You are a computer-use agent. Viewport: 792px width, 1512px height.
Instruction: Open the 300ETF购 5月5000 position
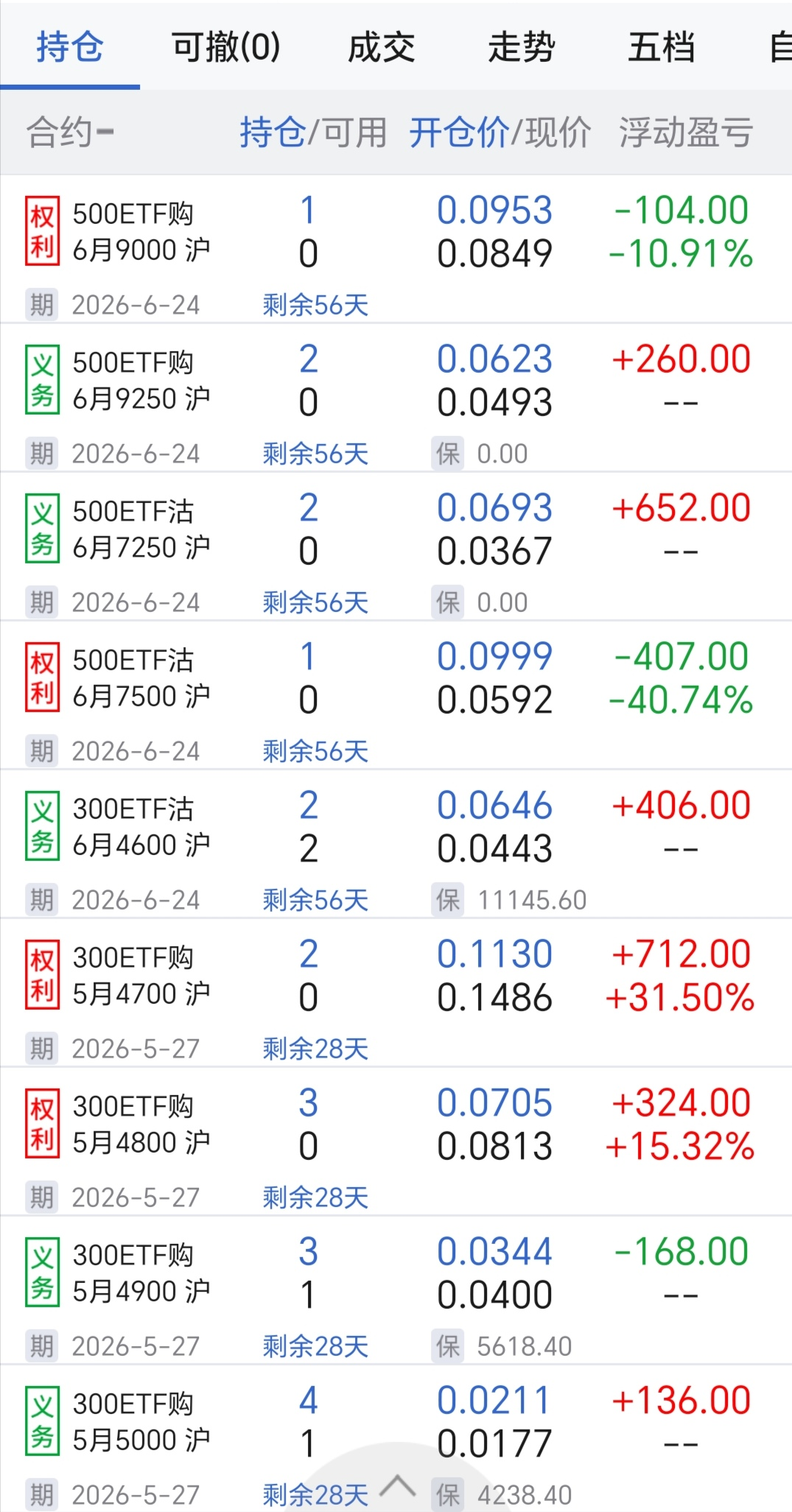click(x=141, y=1422)
